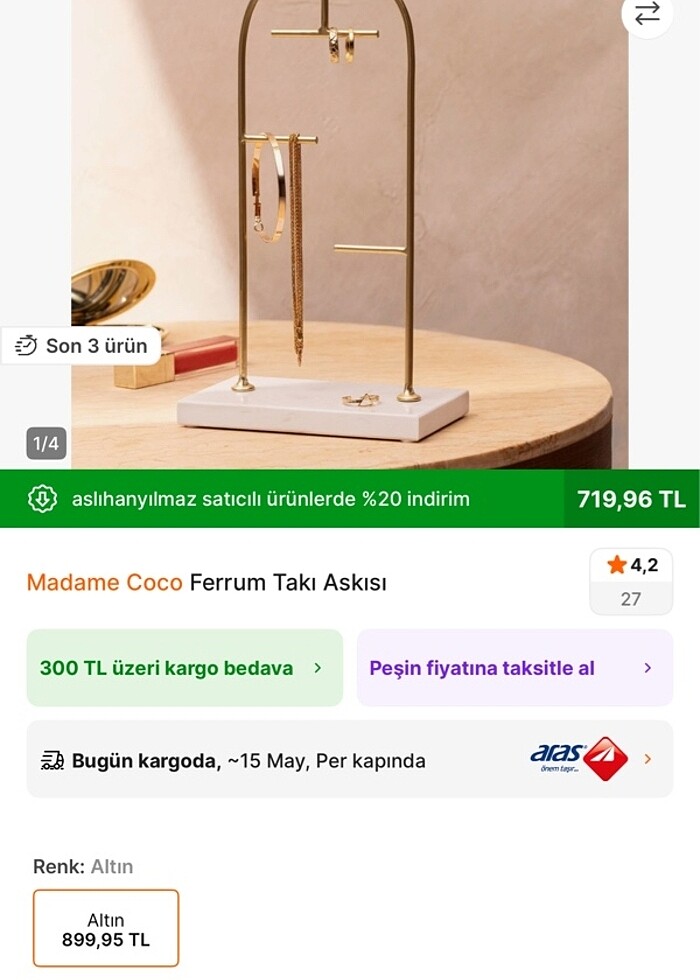700x980 pixels.
Task: Select the Altın color option
Action: (106, 929)
